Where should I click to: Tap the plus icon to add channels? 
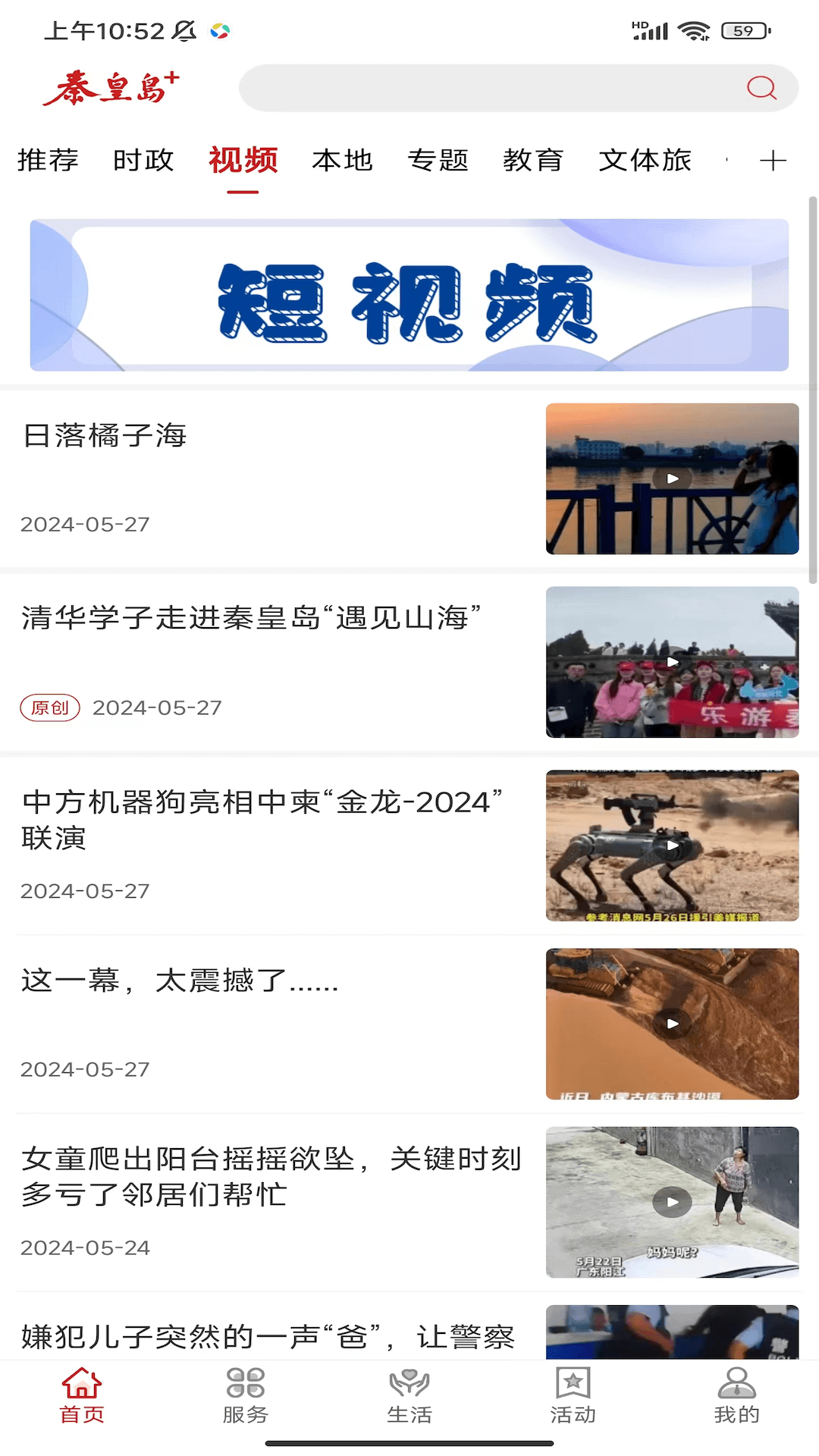pos(774,160)
